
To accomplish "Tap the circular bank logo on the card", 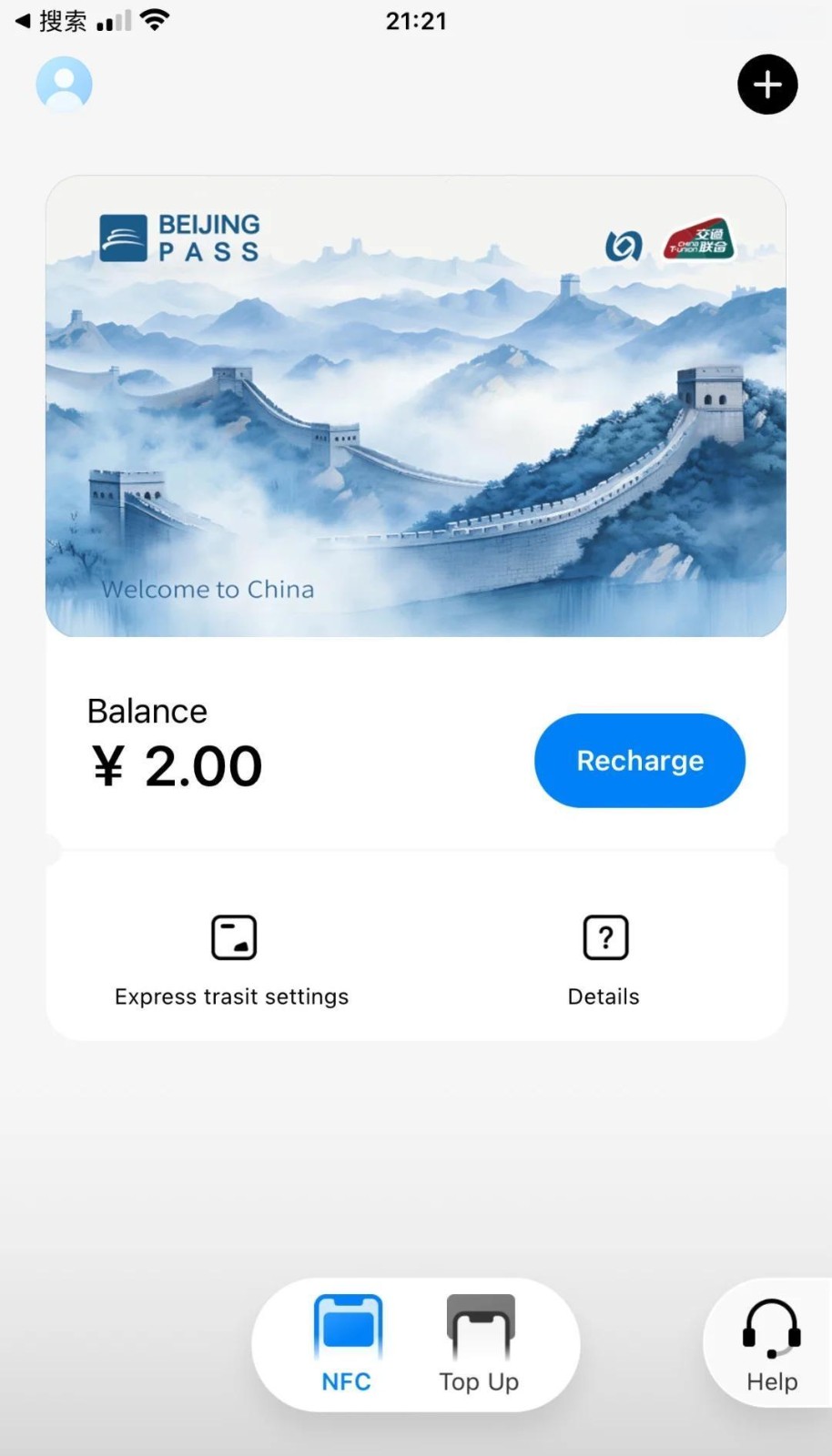I will click(x=623, y=244).
